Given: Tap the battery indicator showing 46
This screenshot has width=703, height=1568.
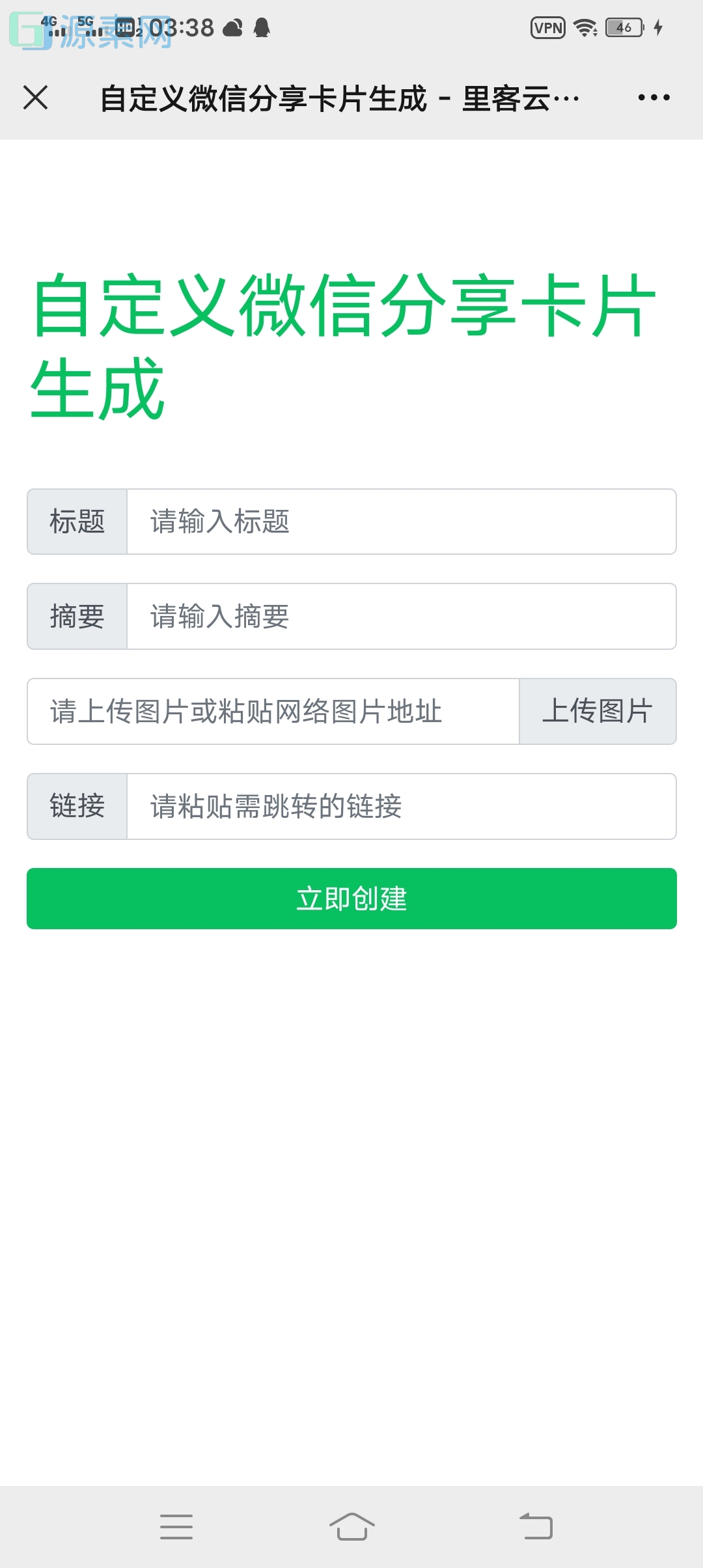Looking at the screenshot, I should pos(623,28).
